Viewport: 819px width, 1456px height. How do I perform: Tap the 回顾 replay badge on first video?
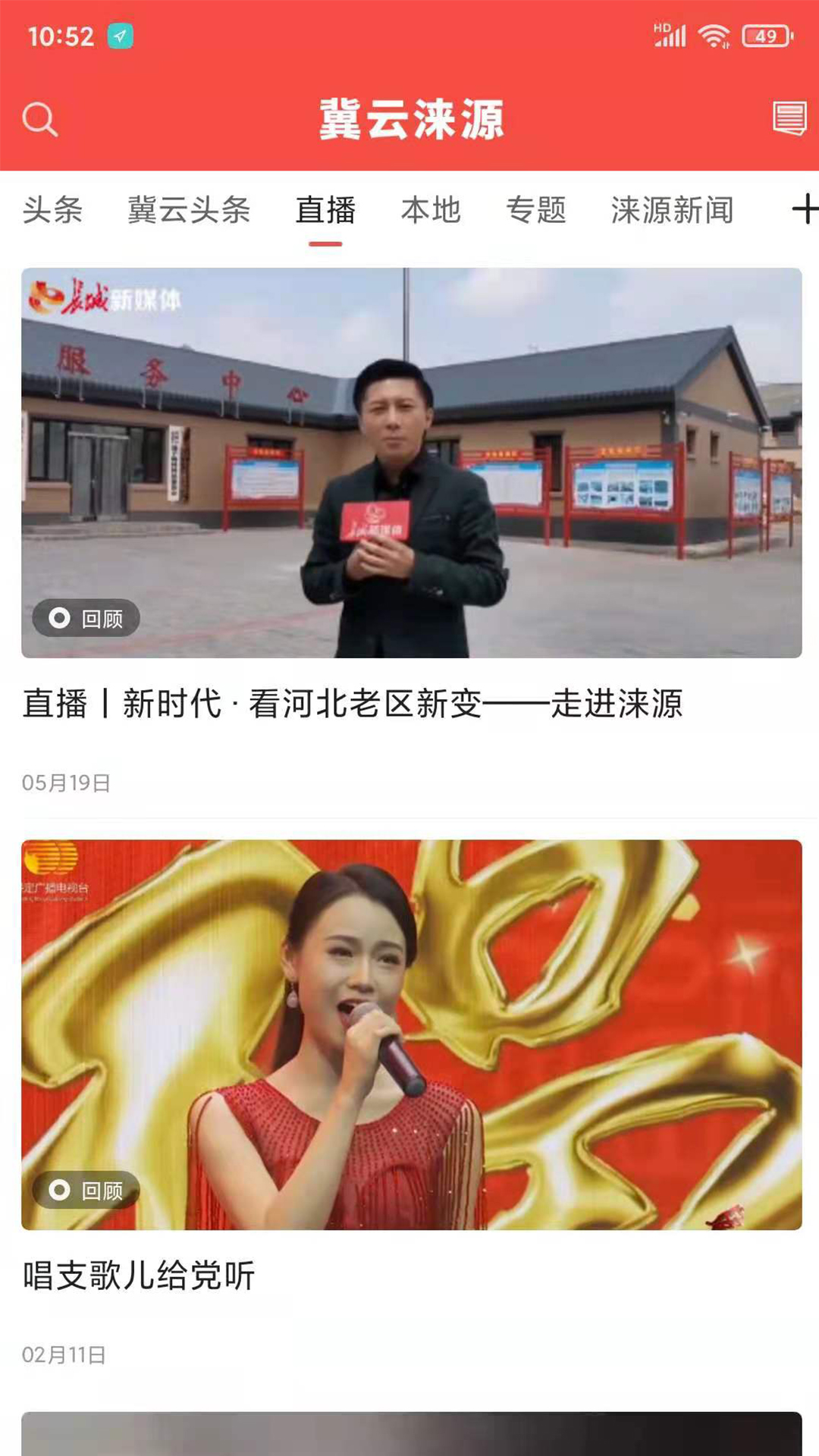click(x=86, y=618)
